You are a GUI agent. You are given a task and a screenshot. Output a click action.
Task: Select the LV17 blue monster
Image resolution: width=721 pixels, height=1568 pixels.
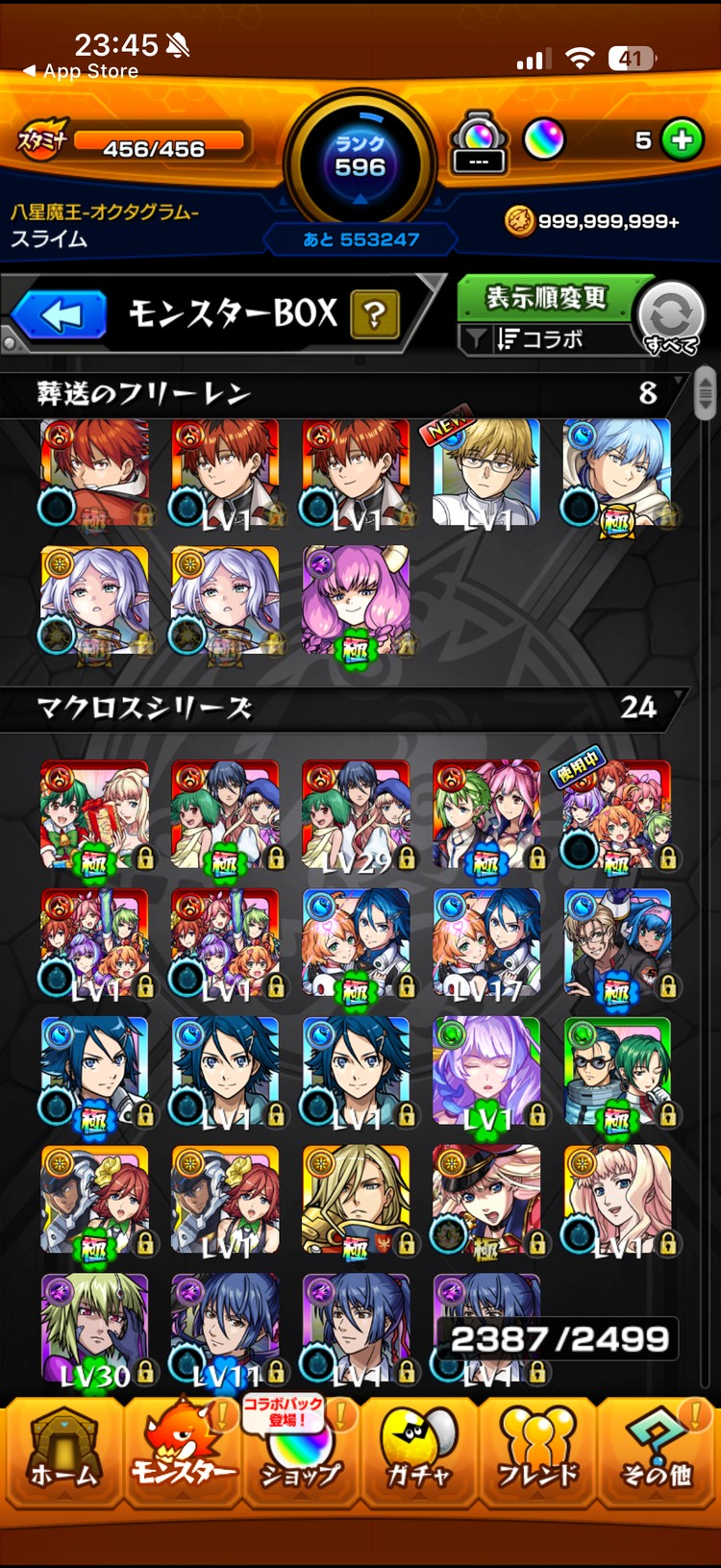(485, 944)
